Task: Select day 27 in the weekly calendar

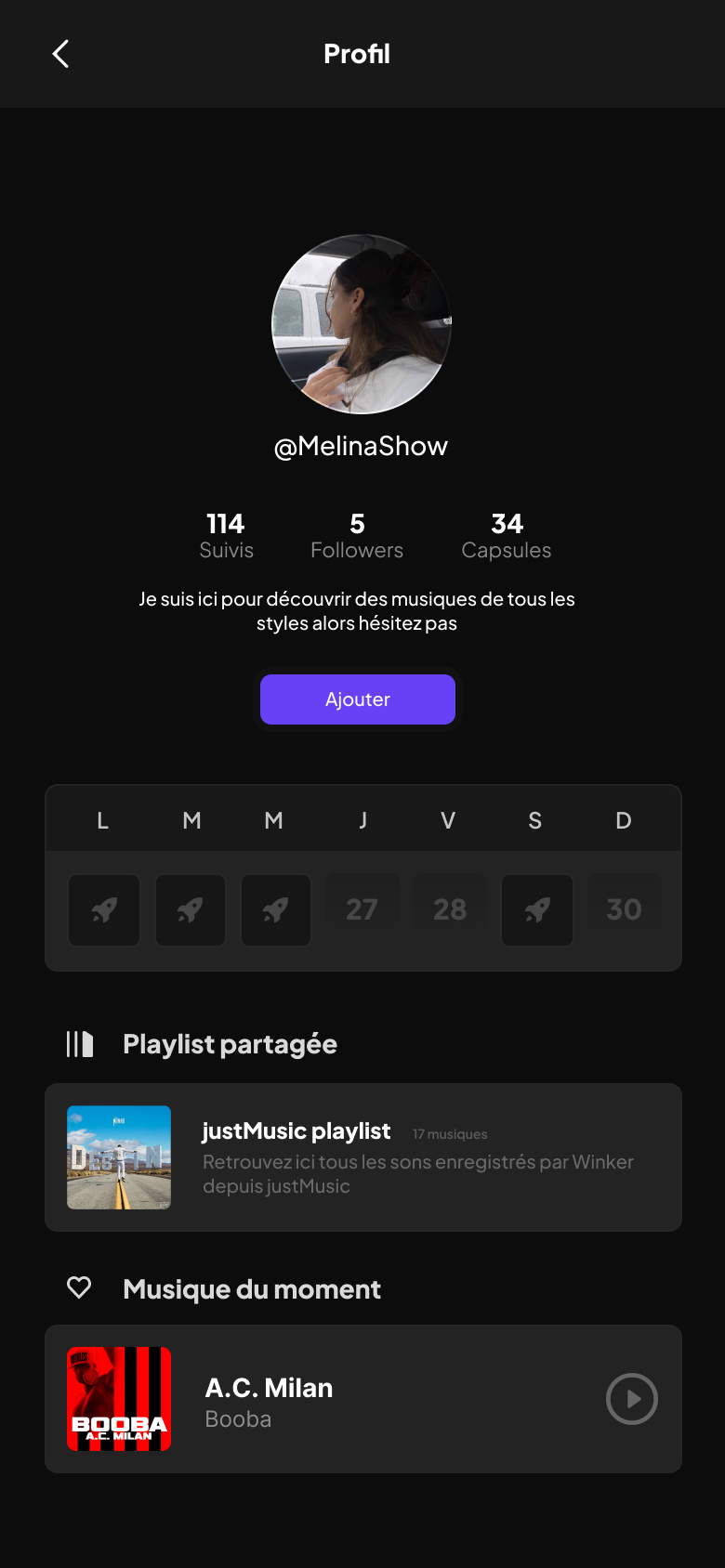Action: [x=362, y=909]
